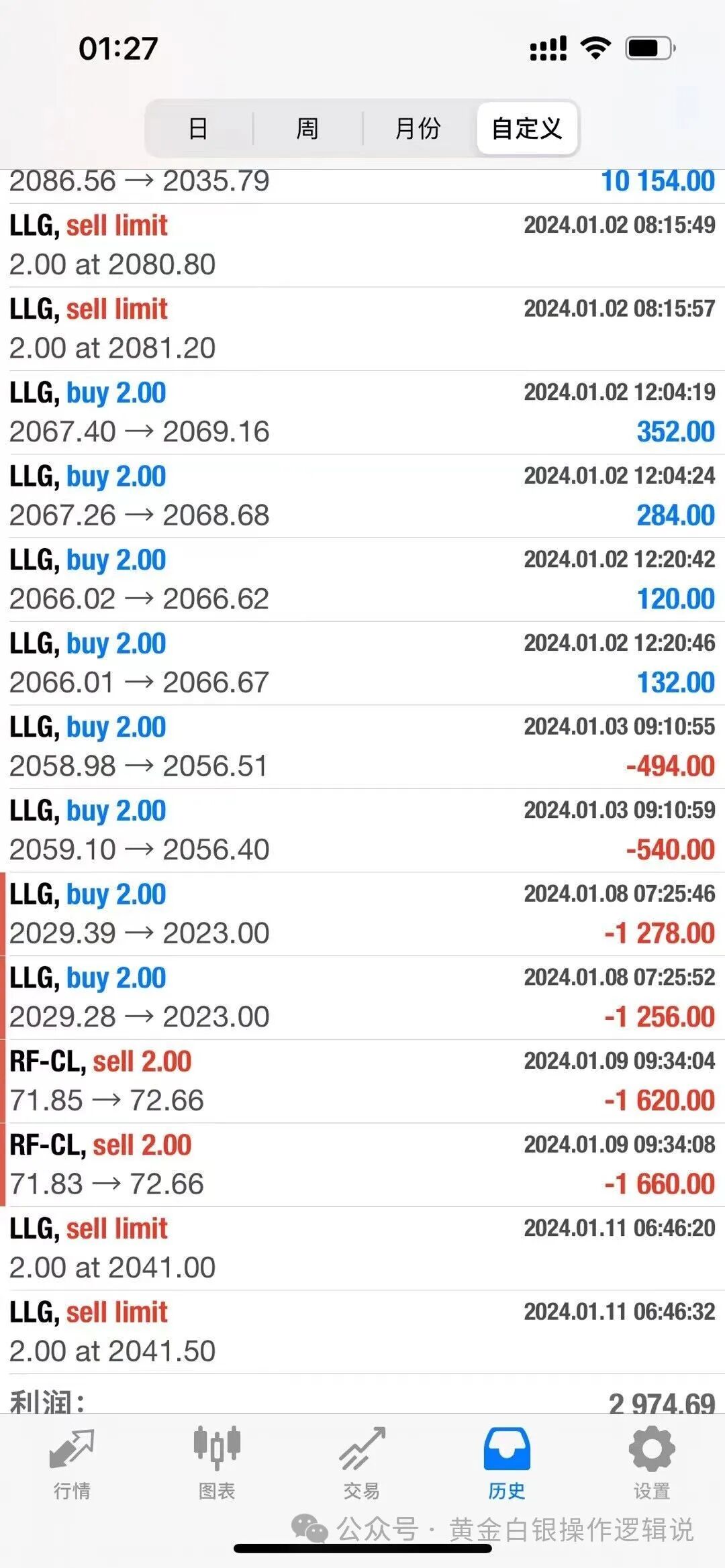View the LLG sell limit order at 2041.50
The width and height of the screenshot is (725, 1568).
pos(362,1332)
